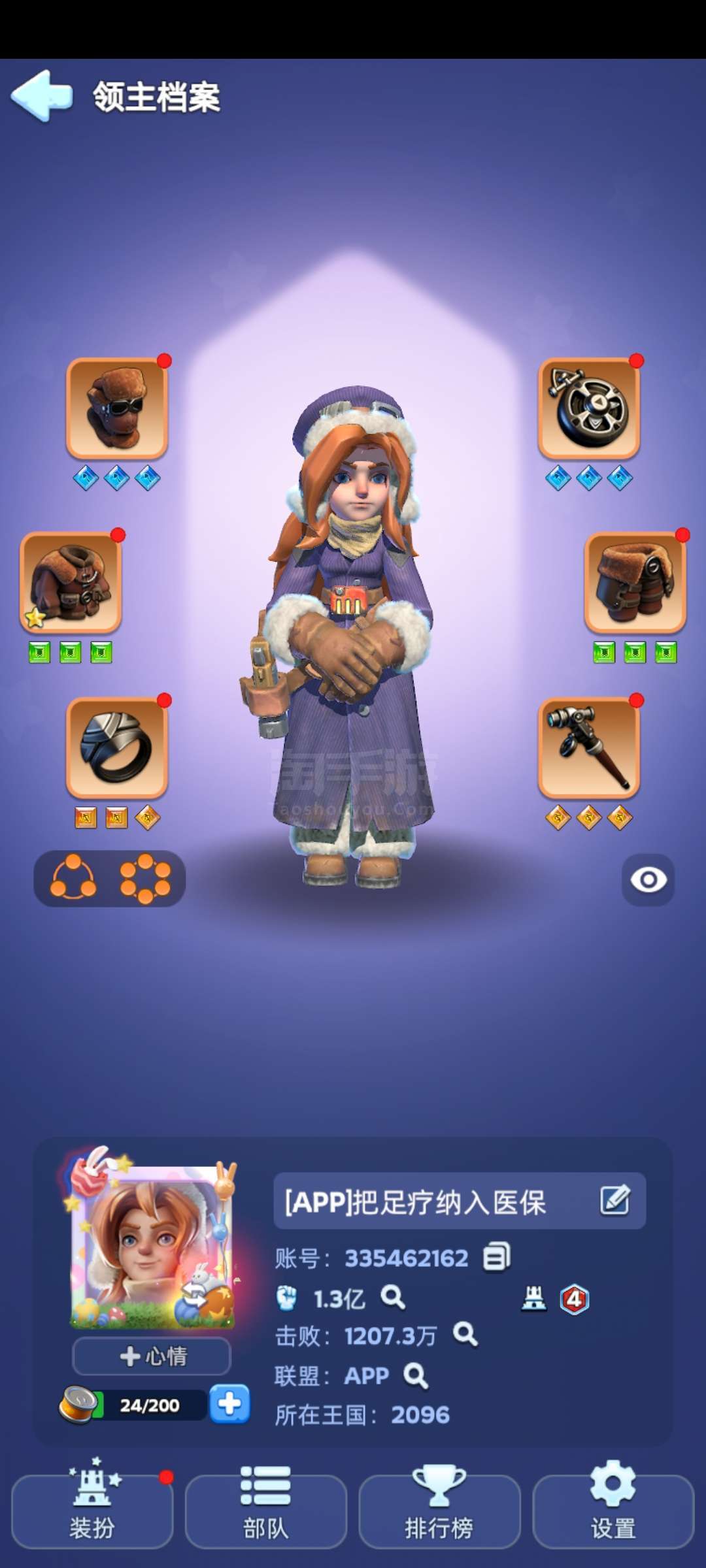Open the brown fur jacket equipment slot
The width and height of the screenshot is (706, 1568).
[71, 581]
